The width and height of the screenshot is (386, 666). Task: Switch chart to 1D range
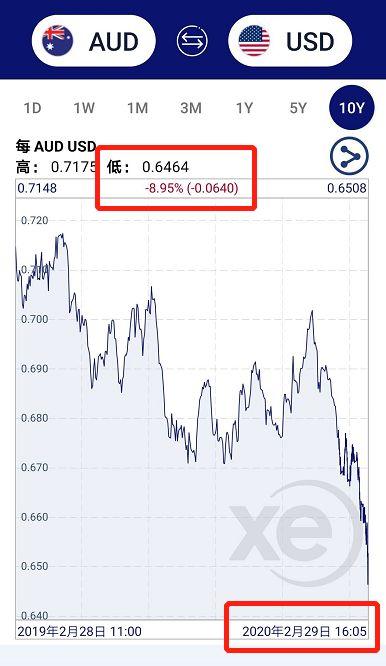(32, 108)
